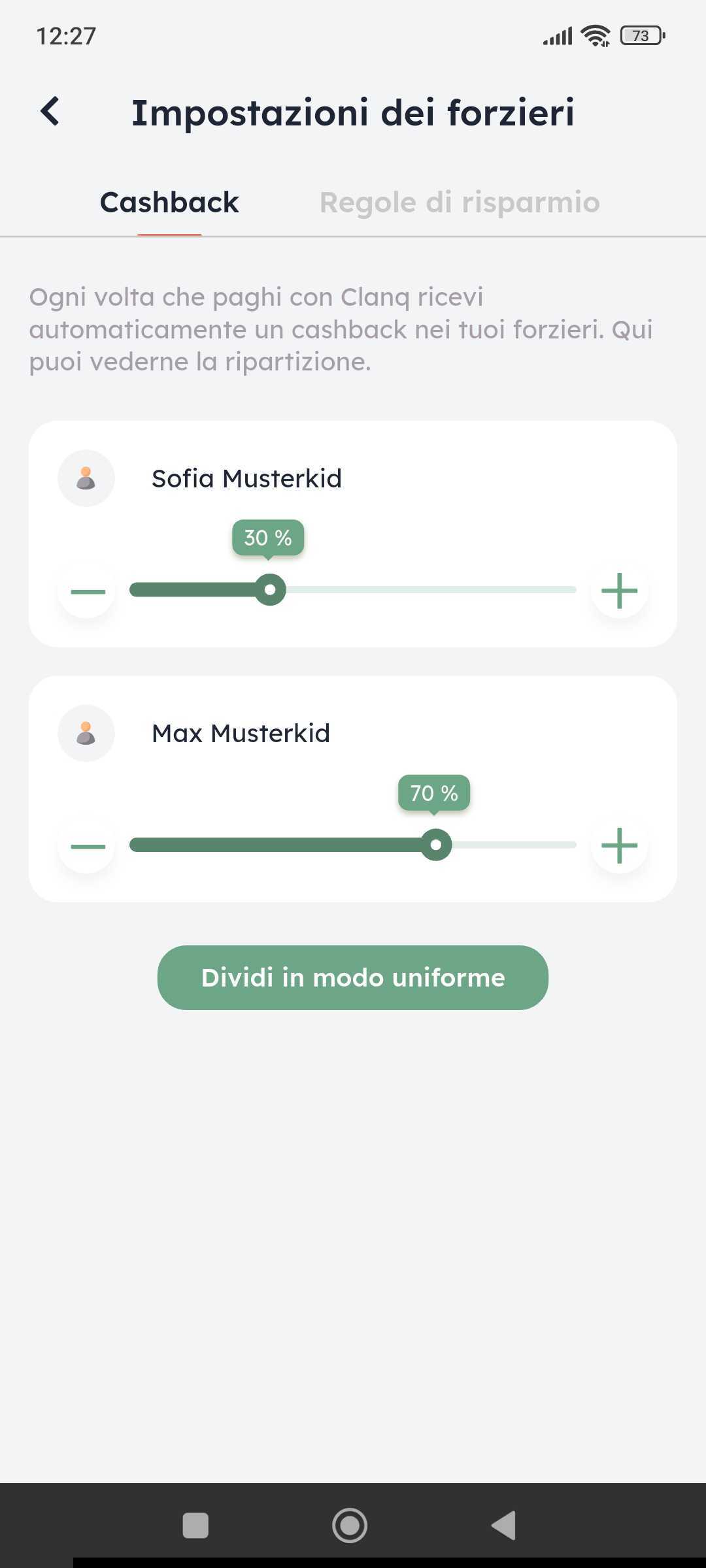Decrease Sofia Musterkid's cashback share
The height and width of the screenshot is (1568, 706).
point(87,591)
